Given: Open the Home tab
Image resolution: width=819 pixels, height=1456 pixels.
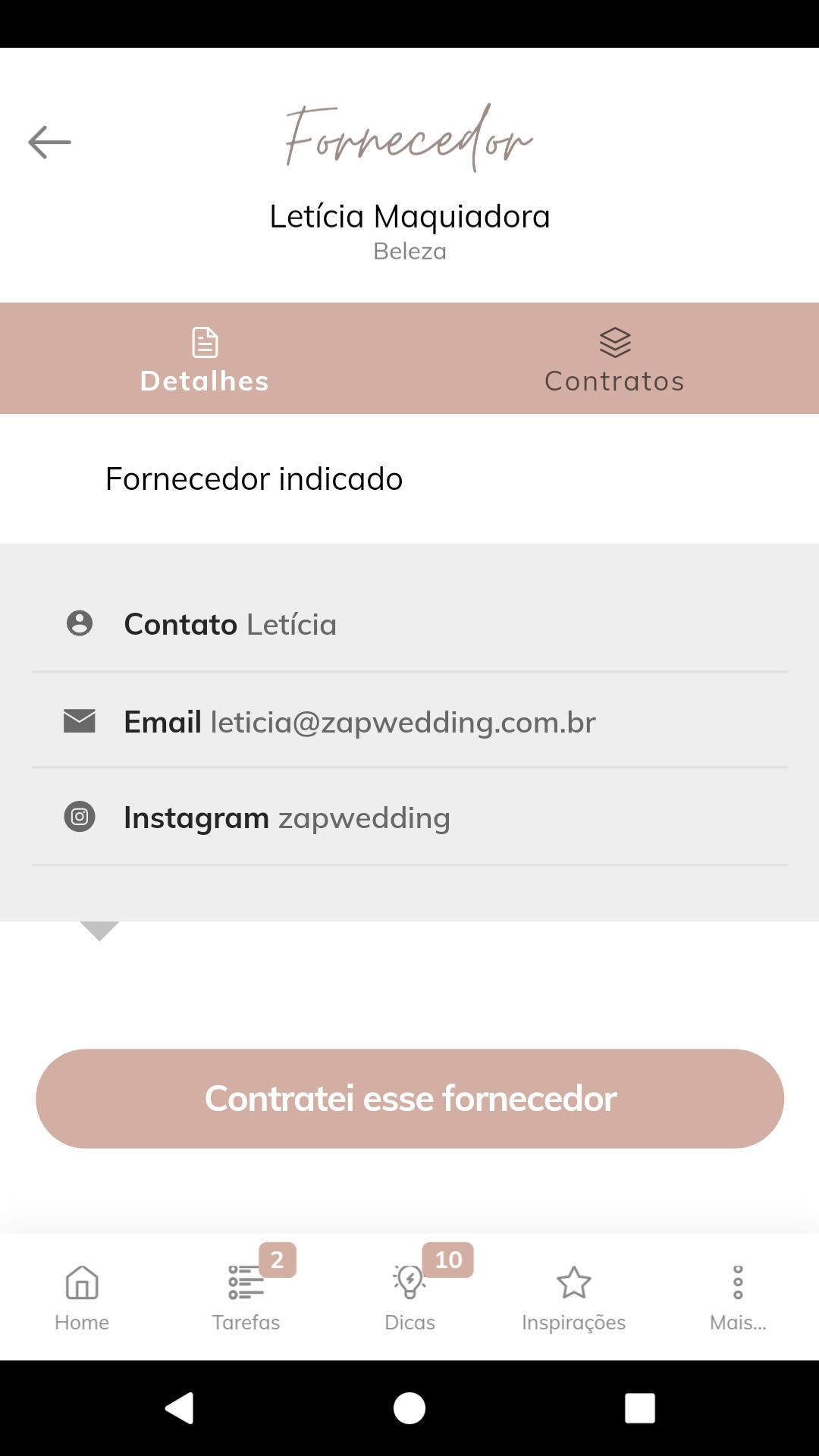Looking at the screenshot, I should 82,1298.
